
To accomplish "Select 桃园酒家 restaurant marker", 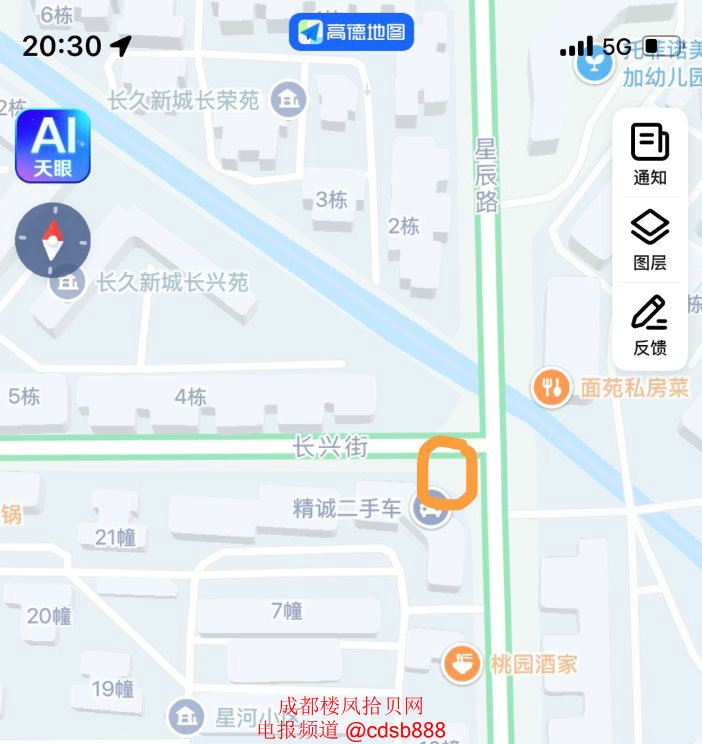I will pos(461,663).
